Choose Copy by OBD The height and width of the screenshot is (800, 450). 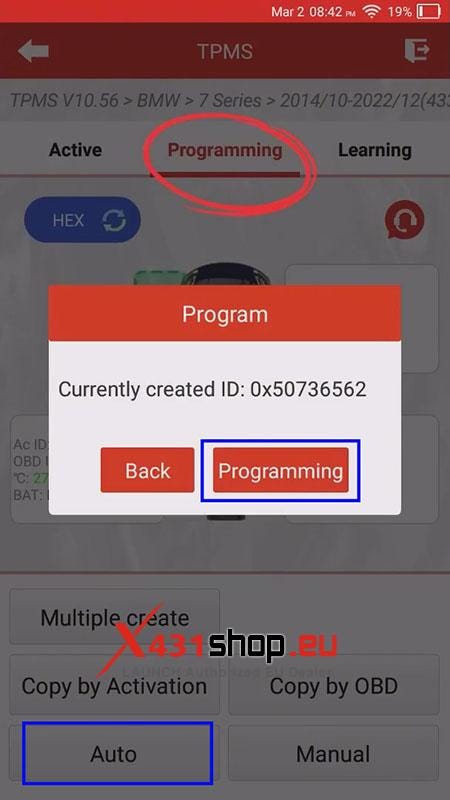pos(334,686)
